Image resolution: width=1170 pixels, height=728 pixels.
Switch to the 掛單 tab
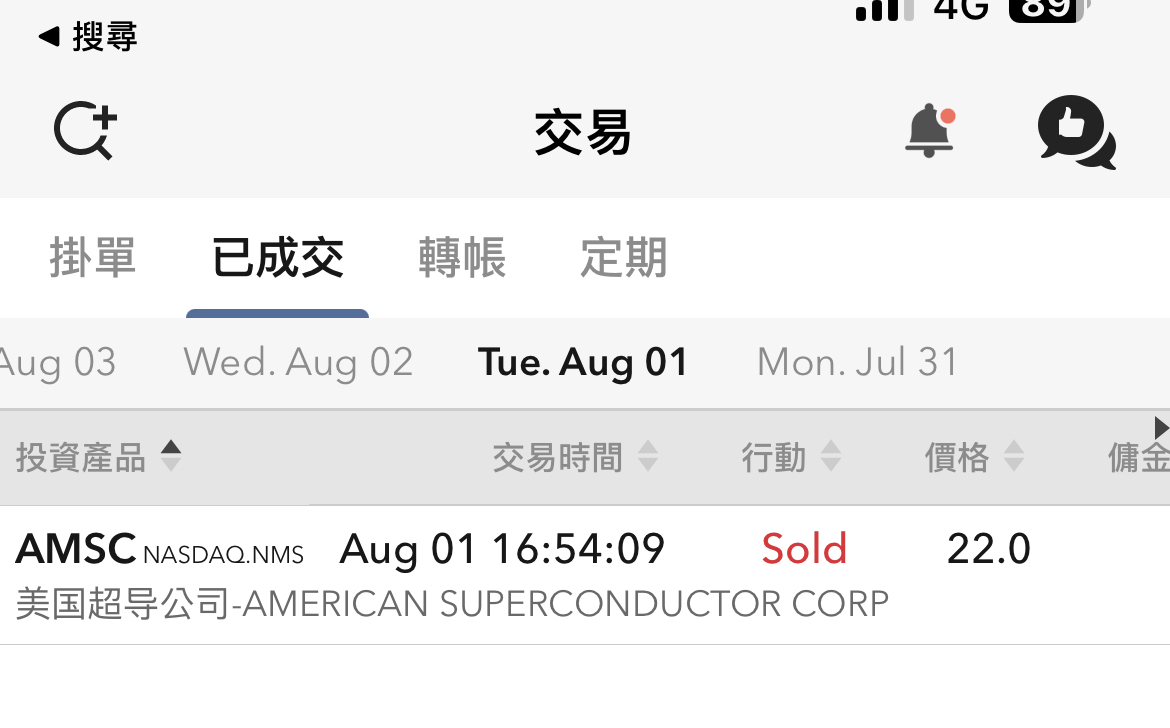click(x=92, y=258)
